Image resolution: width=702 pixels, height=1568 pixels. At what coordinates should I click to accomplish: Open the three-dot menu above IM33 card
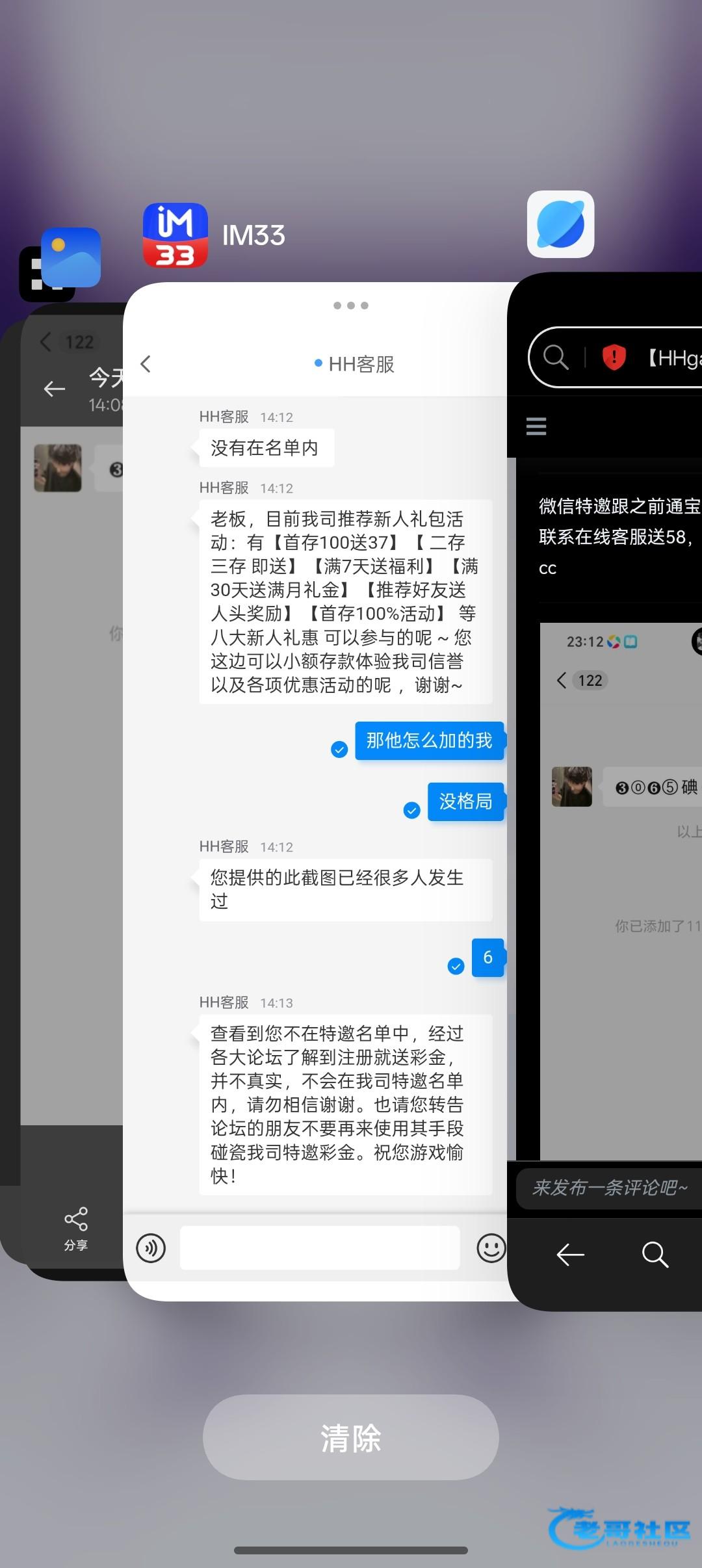coord(350,306)
